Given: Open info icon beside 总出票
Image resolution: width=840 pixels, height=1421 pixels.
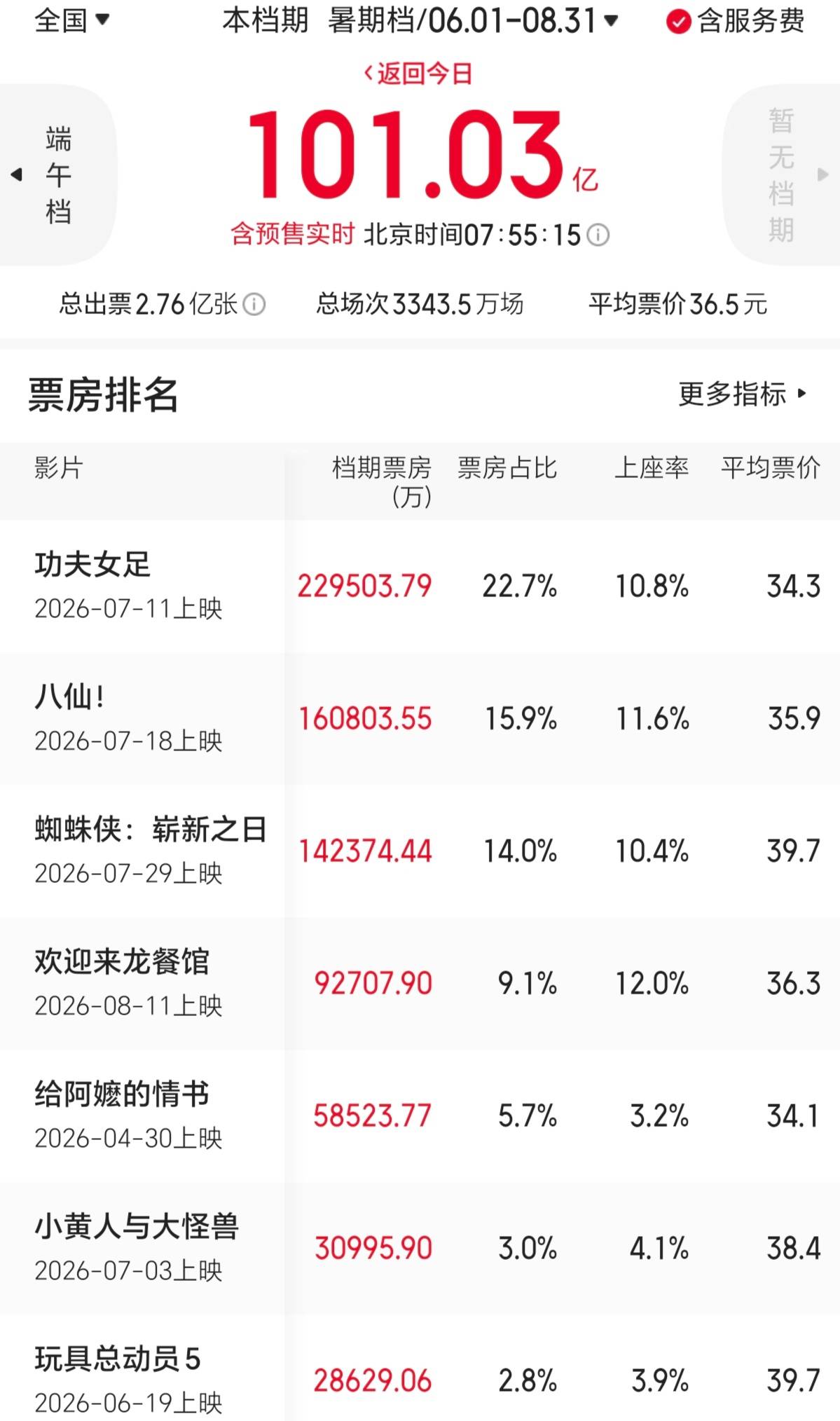Looking at the screenshot, I should pyautogui.click(x=254, y=305).
